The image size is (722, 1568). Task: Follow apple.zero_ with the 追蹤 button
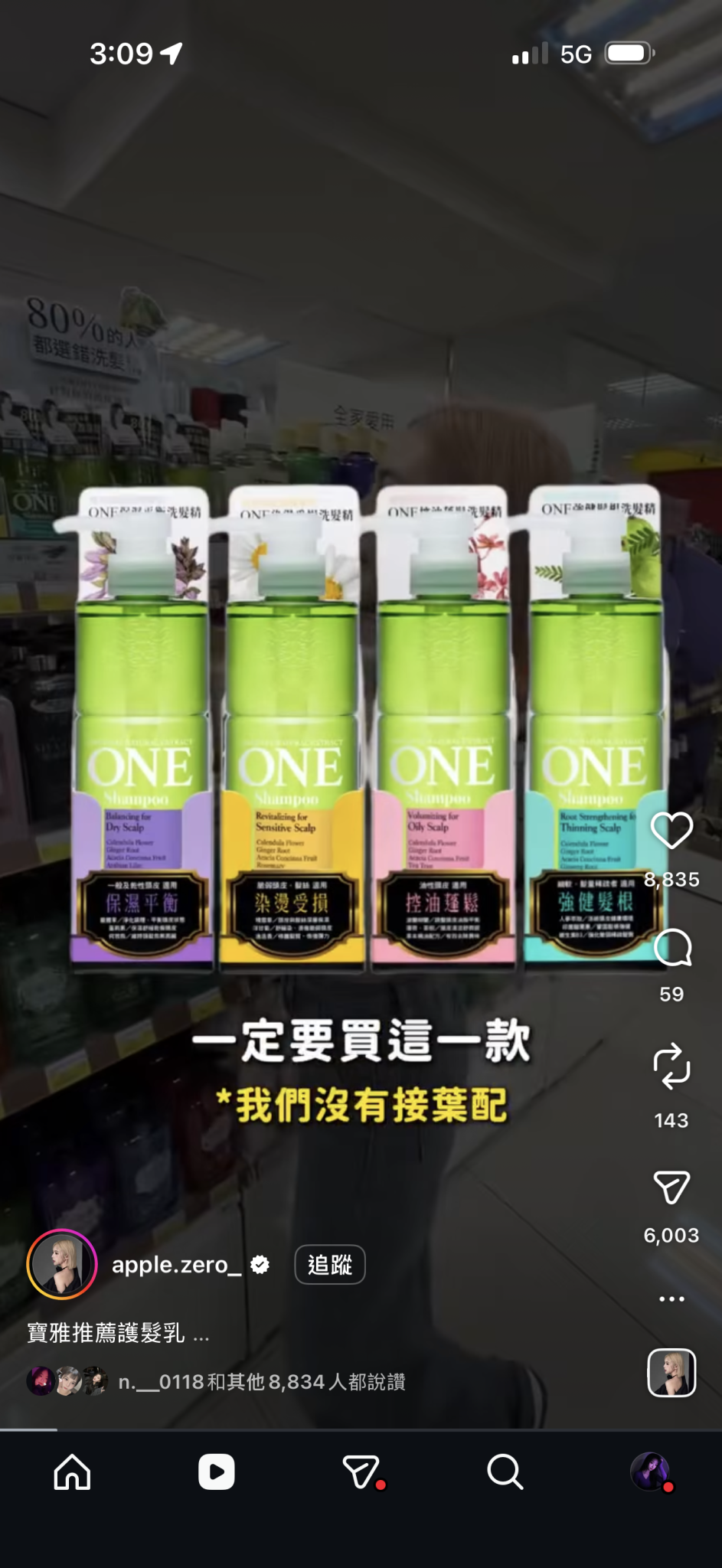[x=329, y=1265]
